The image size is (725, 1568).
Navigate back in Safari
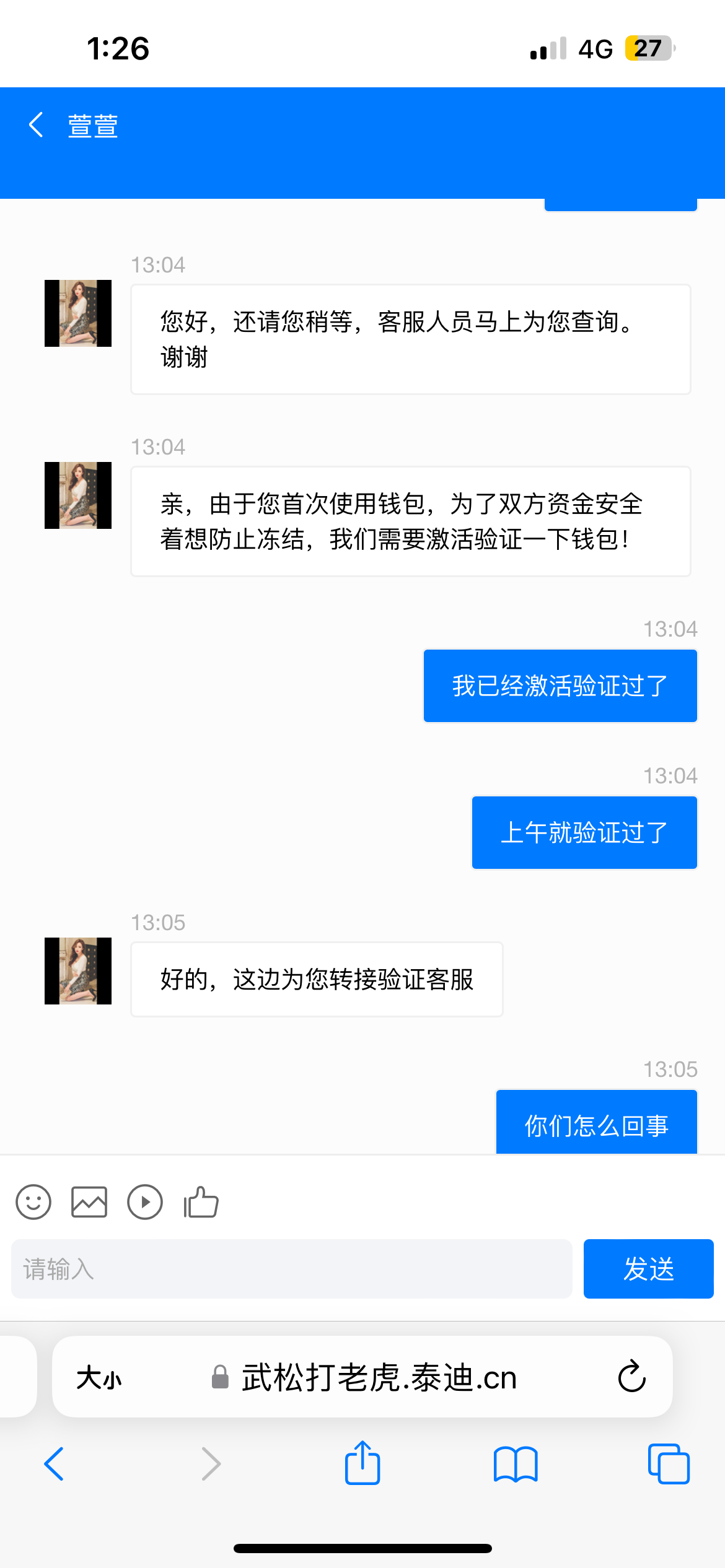tap(55, 1464)
